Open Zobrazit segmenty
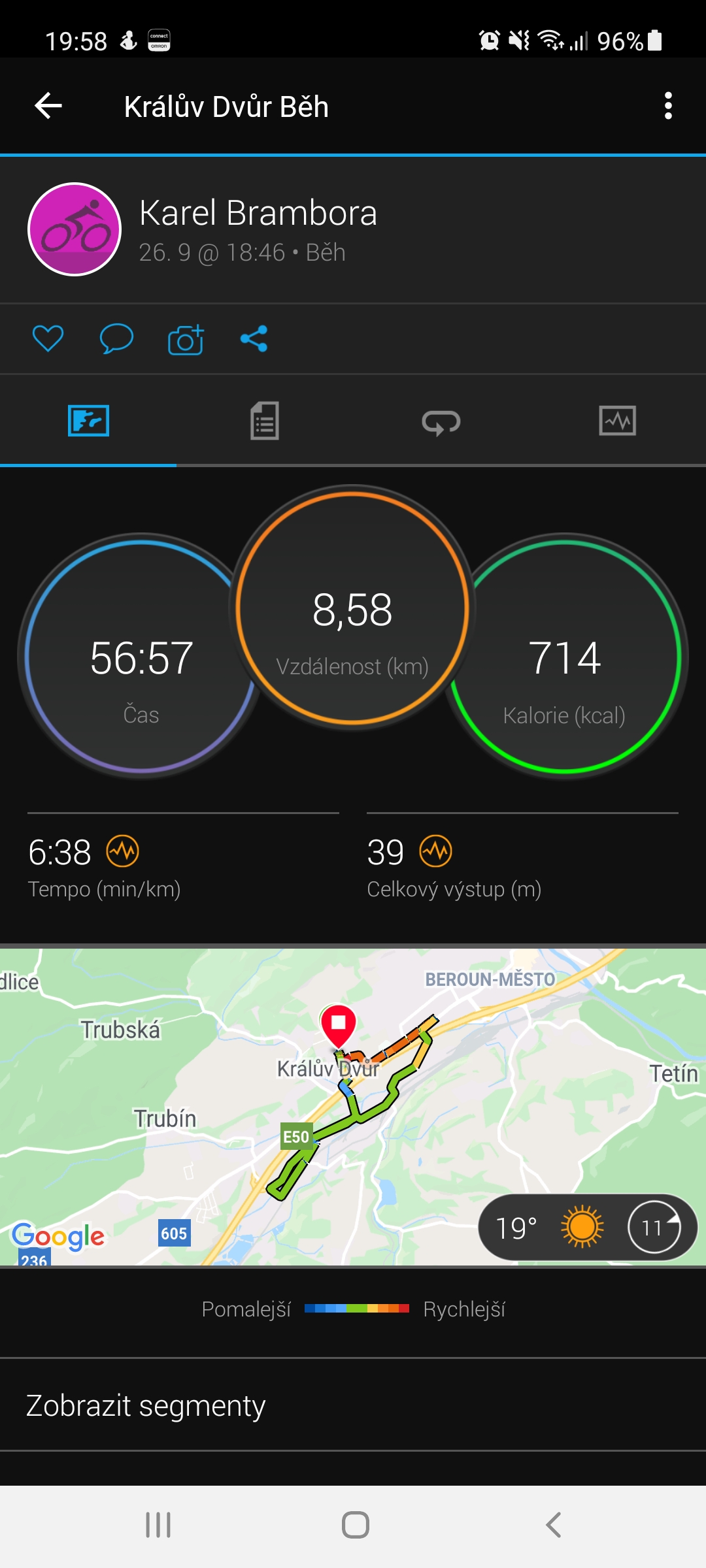The width and height of the screenshot is (706, 1568). point(353,1405)
